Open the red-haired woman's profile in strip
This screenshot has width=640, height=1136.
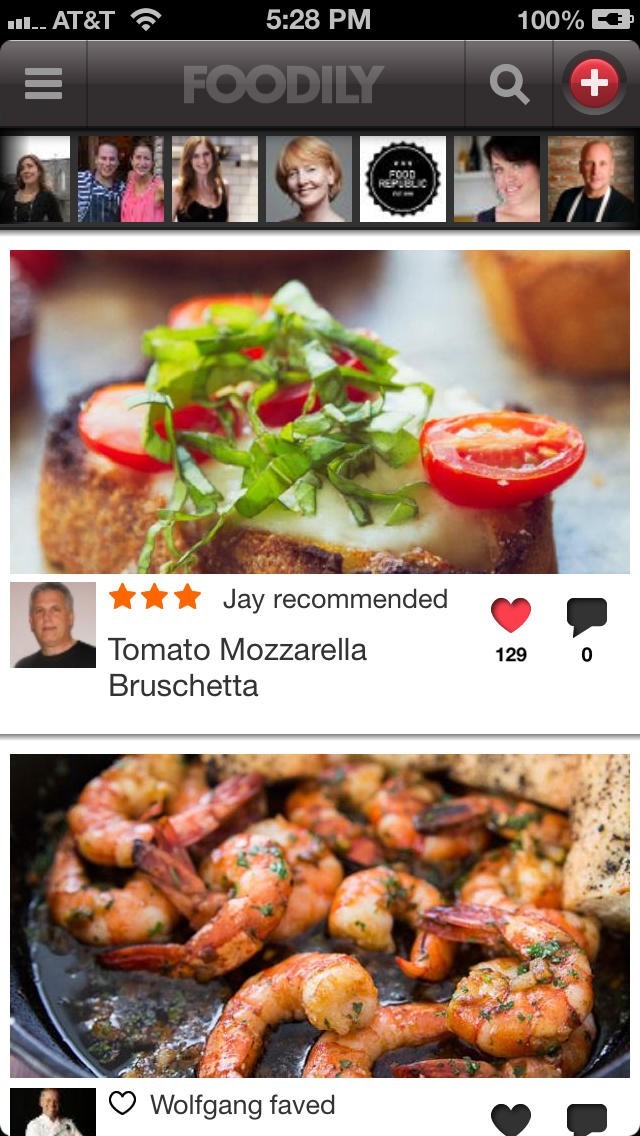click(x=308, y=179)
